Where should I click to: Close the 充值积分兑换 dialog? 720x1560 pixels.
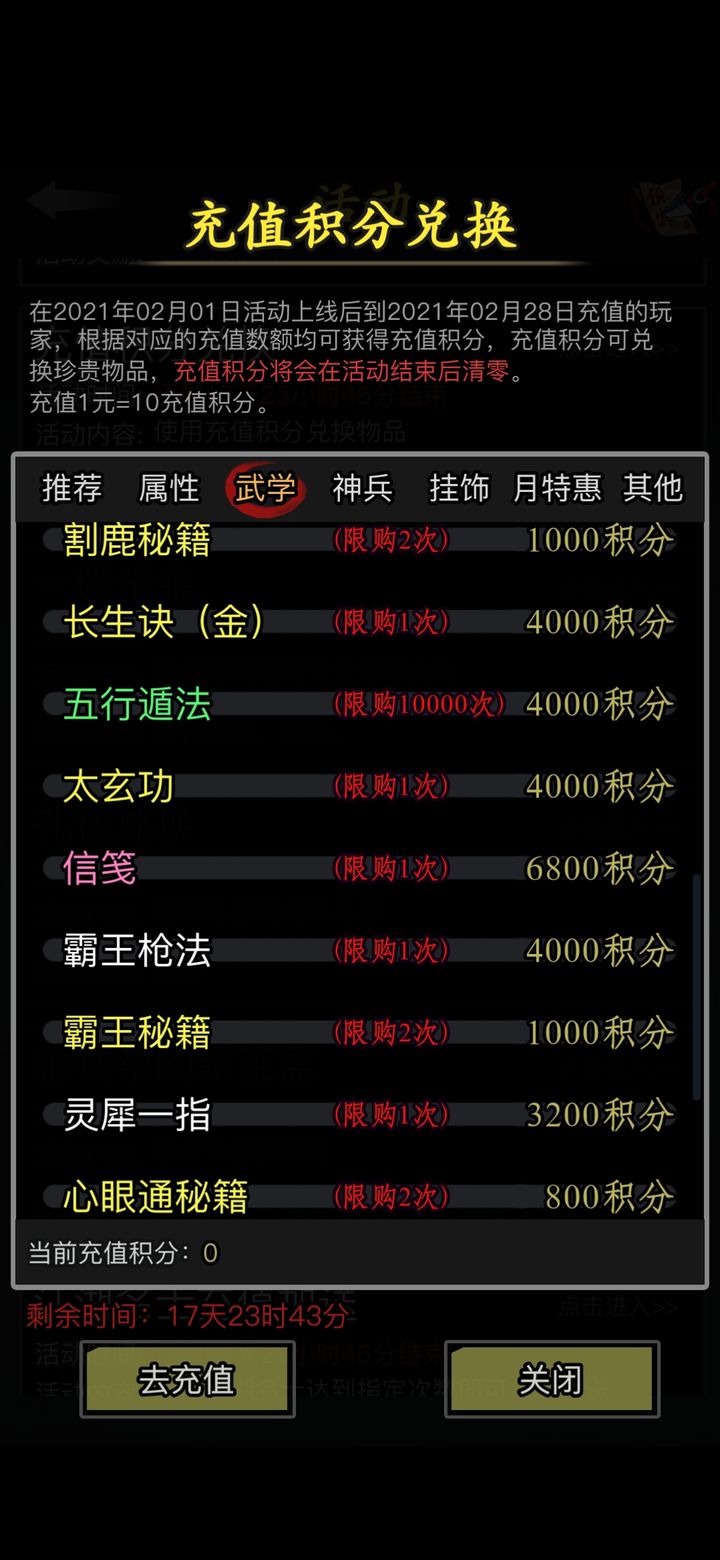(551, 1380)
